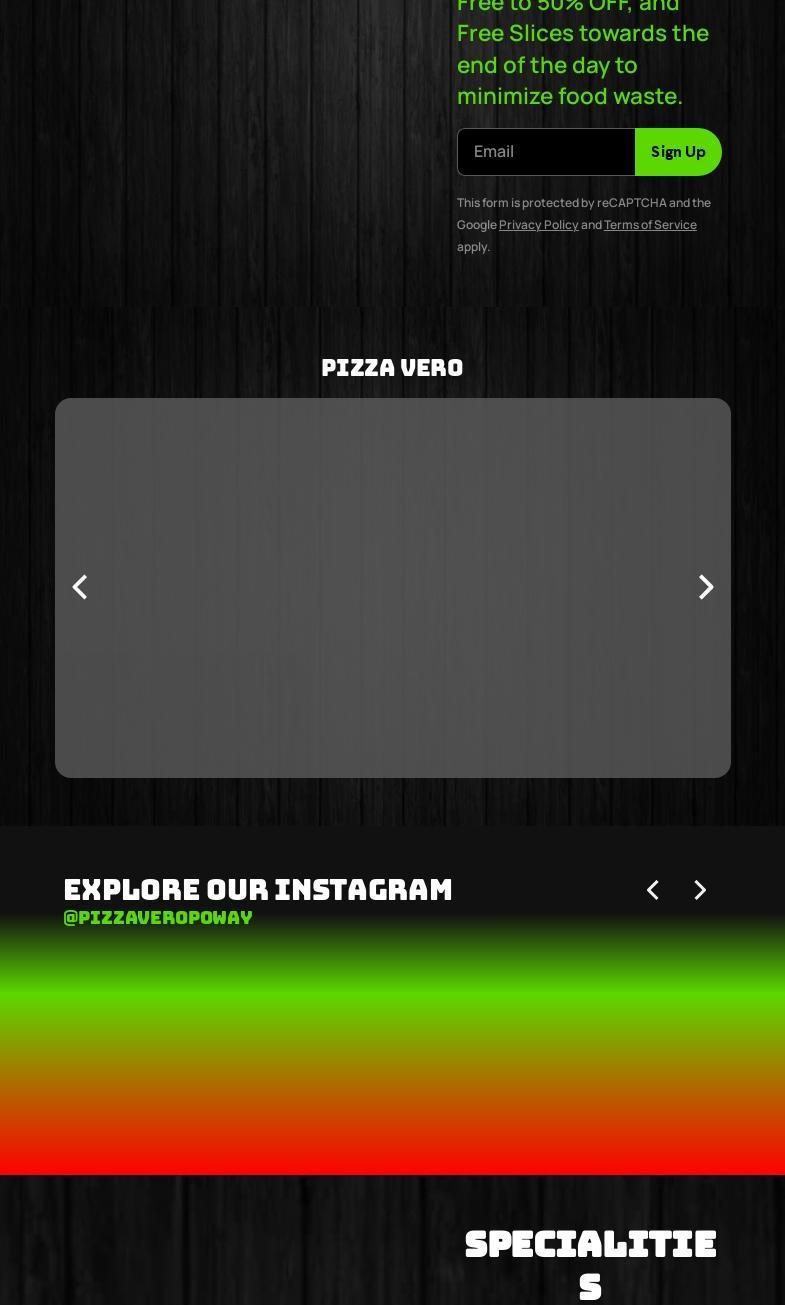Tap the Email input field
The width and height of the screenshot is (785, 1305).
pos(546,152)
